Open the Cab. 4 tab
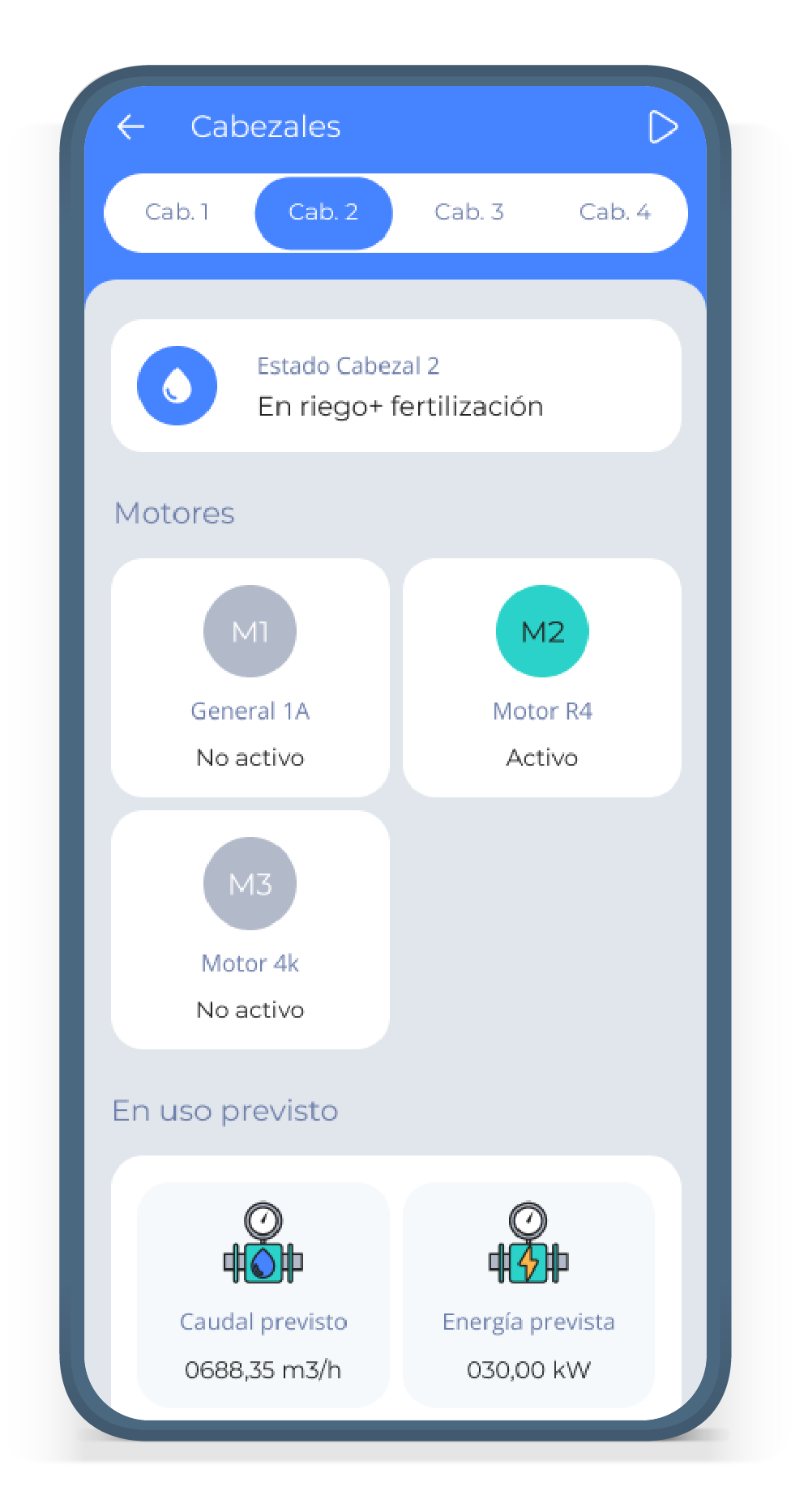Viewport: 791px width, 1512px height. click(x=614, y=212)
